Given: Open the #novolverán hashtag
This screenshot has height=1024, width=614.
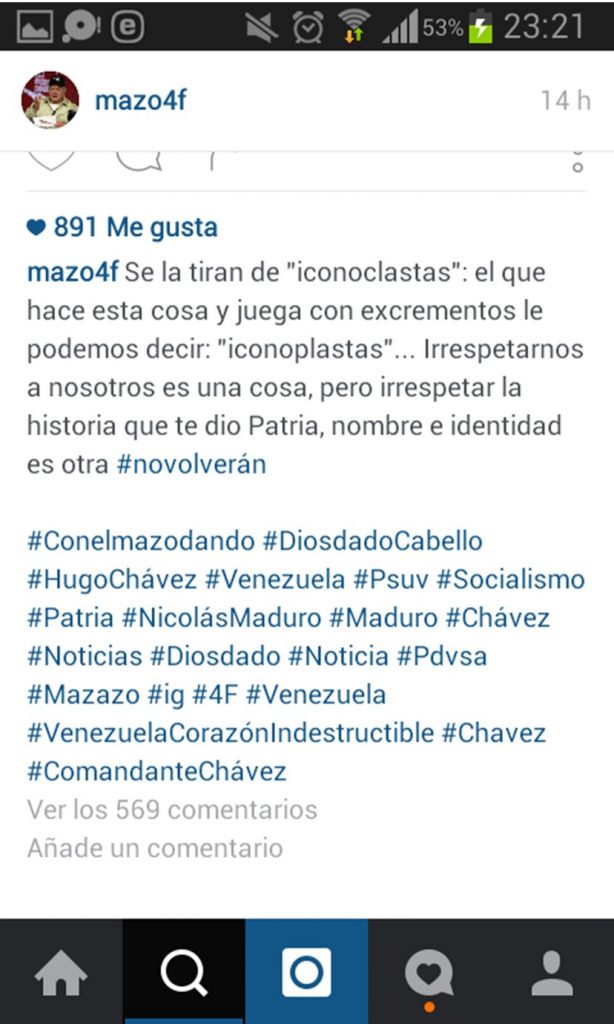Looking at the screenshot, I should point(191,465).
